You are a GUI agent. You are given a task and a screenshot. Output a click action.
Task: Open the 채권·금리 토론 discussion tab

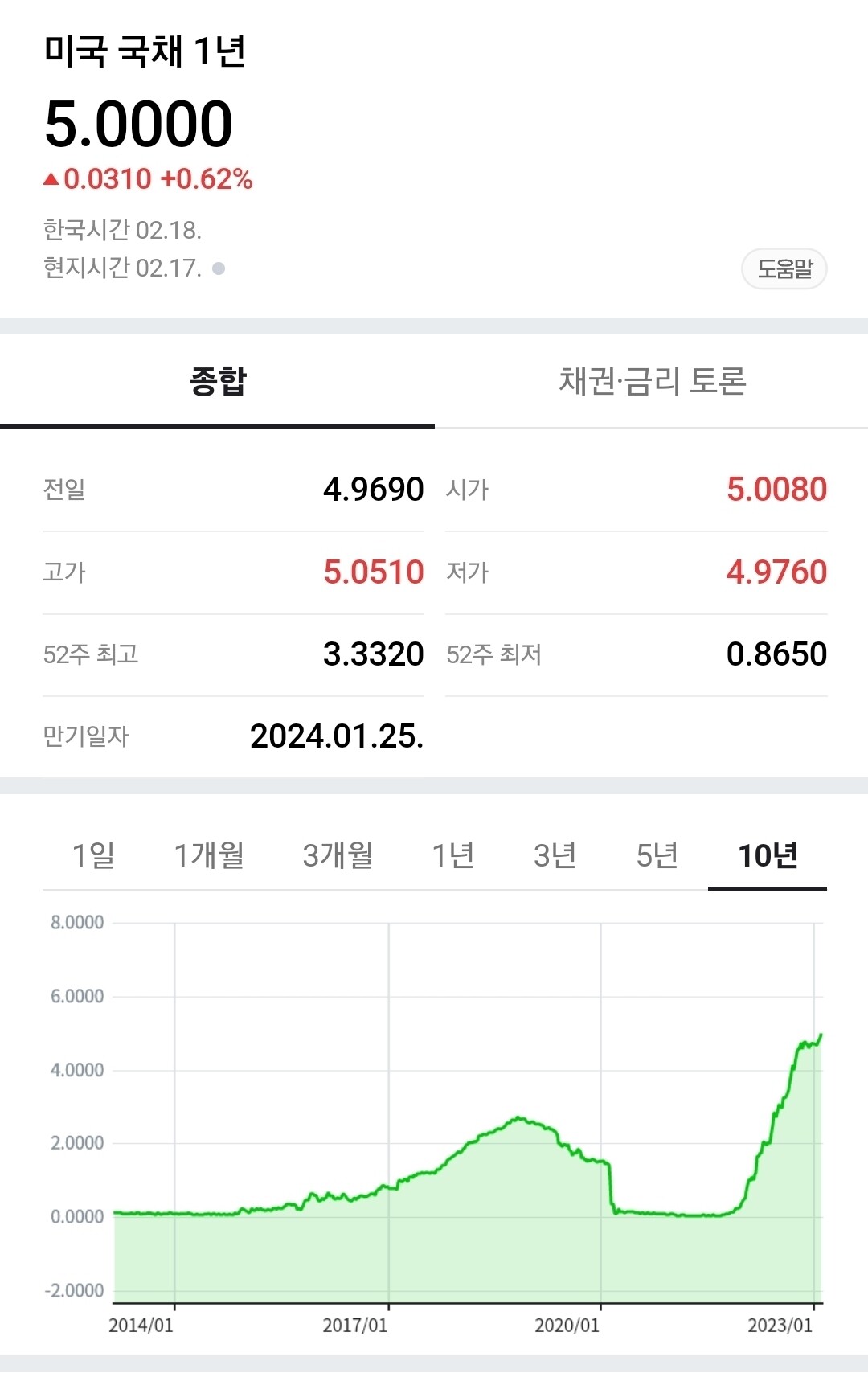coord(652,383)
